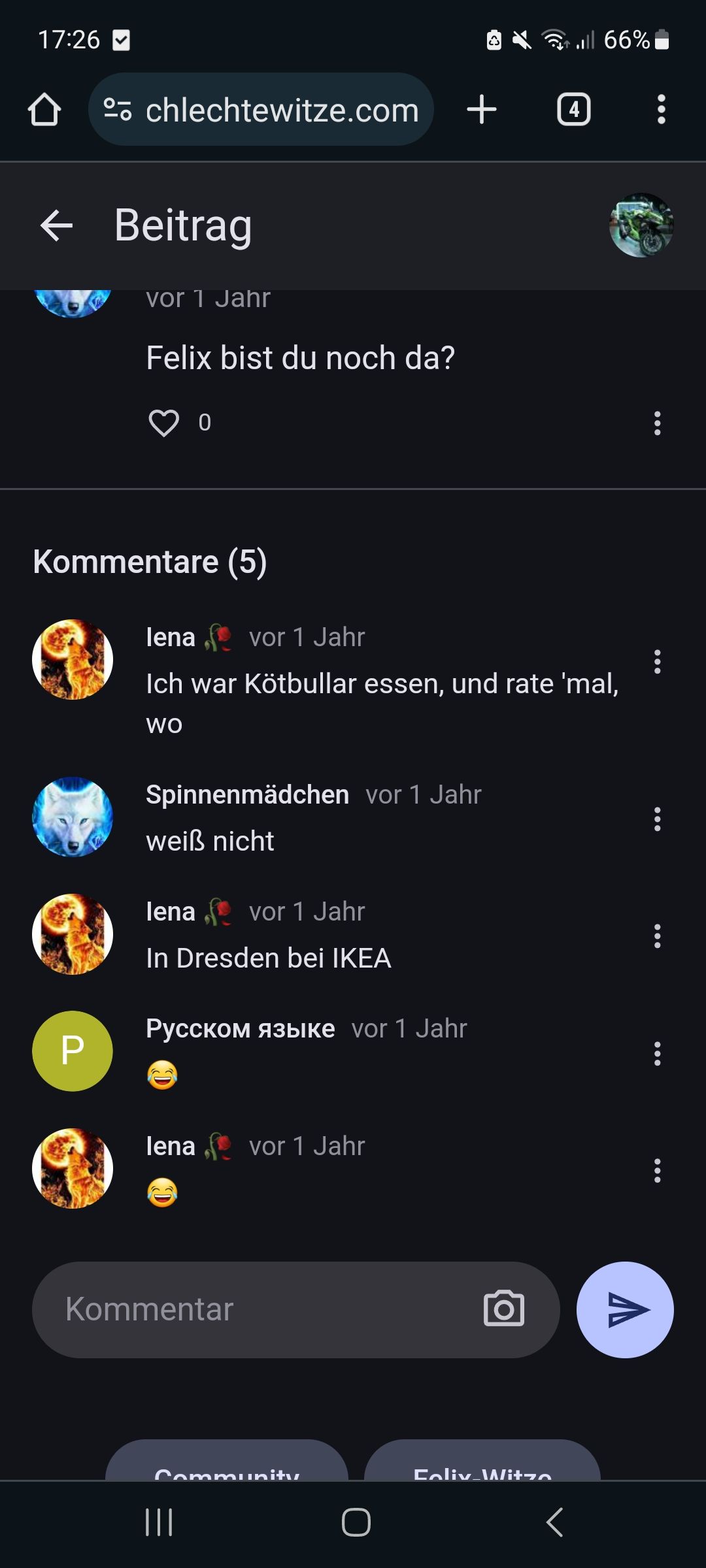
Task: Open the profile avatar in the header
Action: (641, 225)
